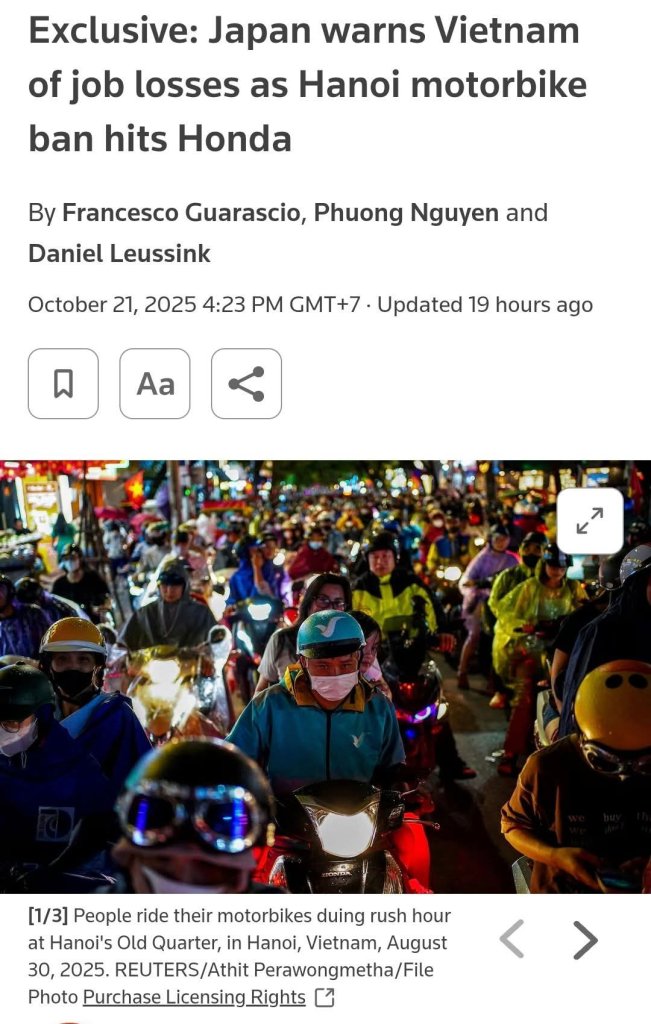Open Purchase Licensing Rights link
The image size is (651, 1024).
point(194,997)
